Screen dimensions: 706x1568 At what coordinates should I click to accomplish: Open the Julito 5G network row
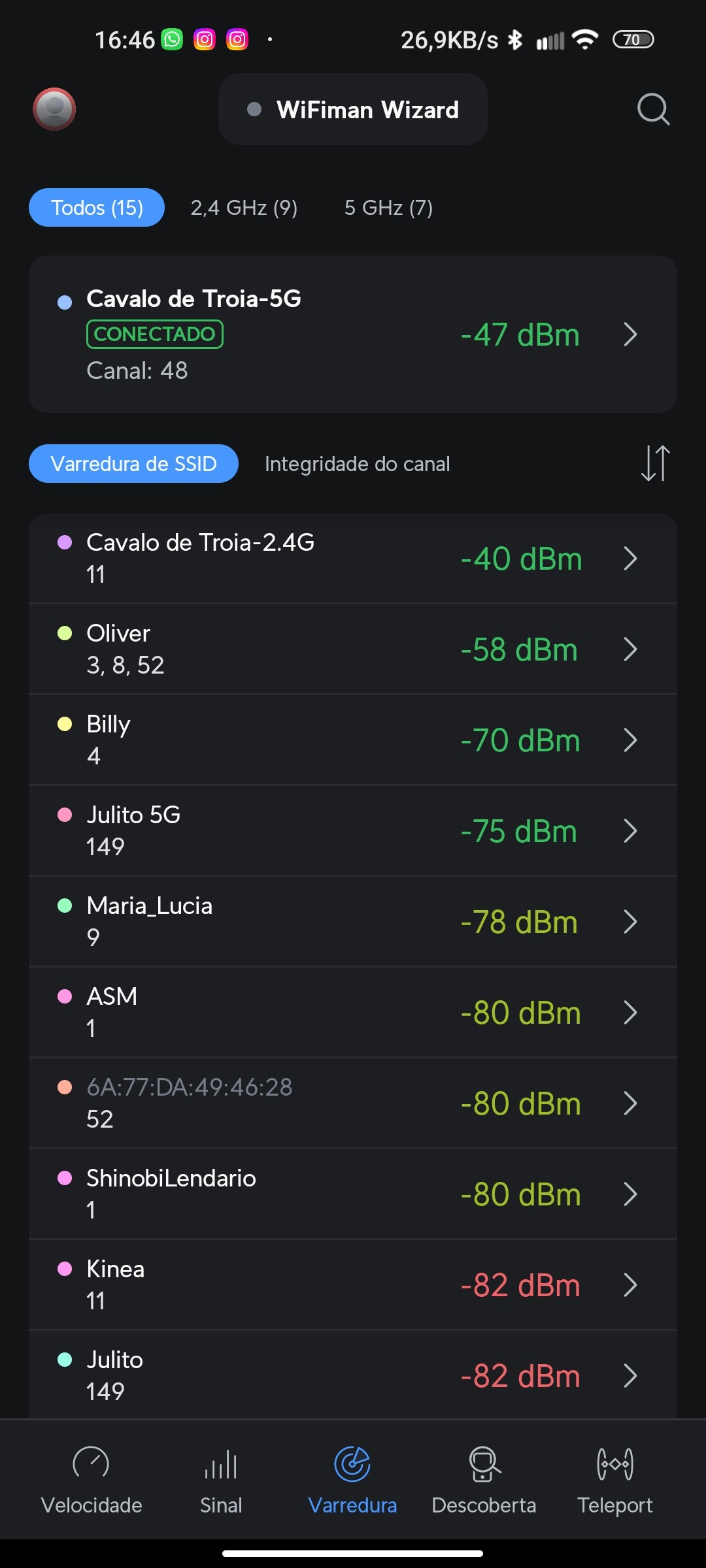pyautogui.click(x=353, y=830)
